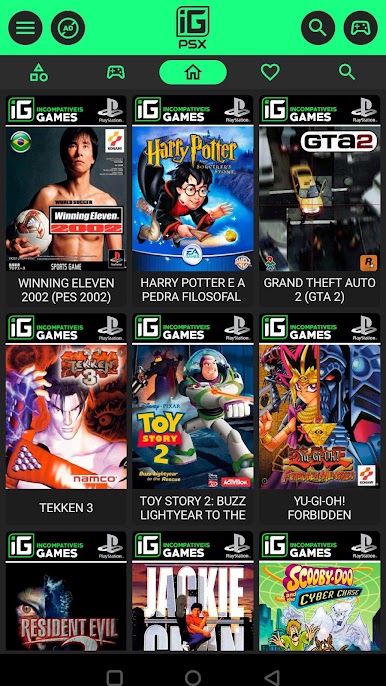Image resolution: width=386 pixels, height=686 pixels.
Task: Open the Jackie Chan game card
Action: point(193,591)
